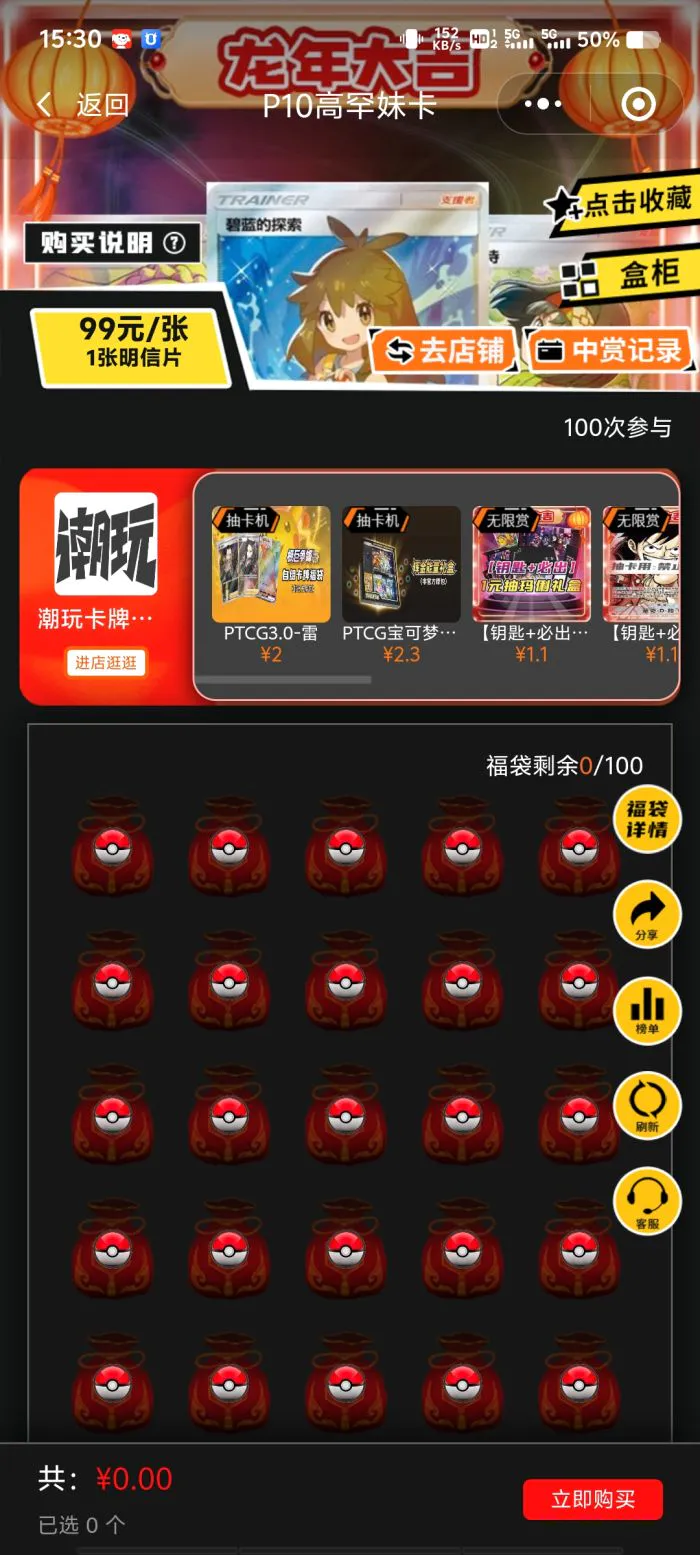Open the 榜单 leaderboard
This screenshot has height=1555, width=700.
coord(646,1009)
